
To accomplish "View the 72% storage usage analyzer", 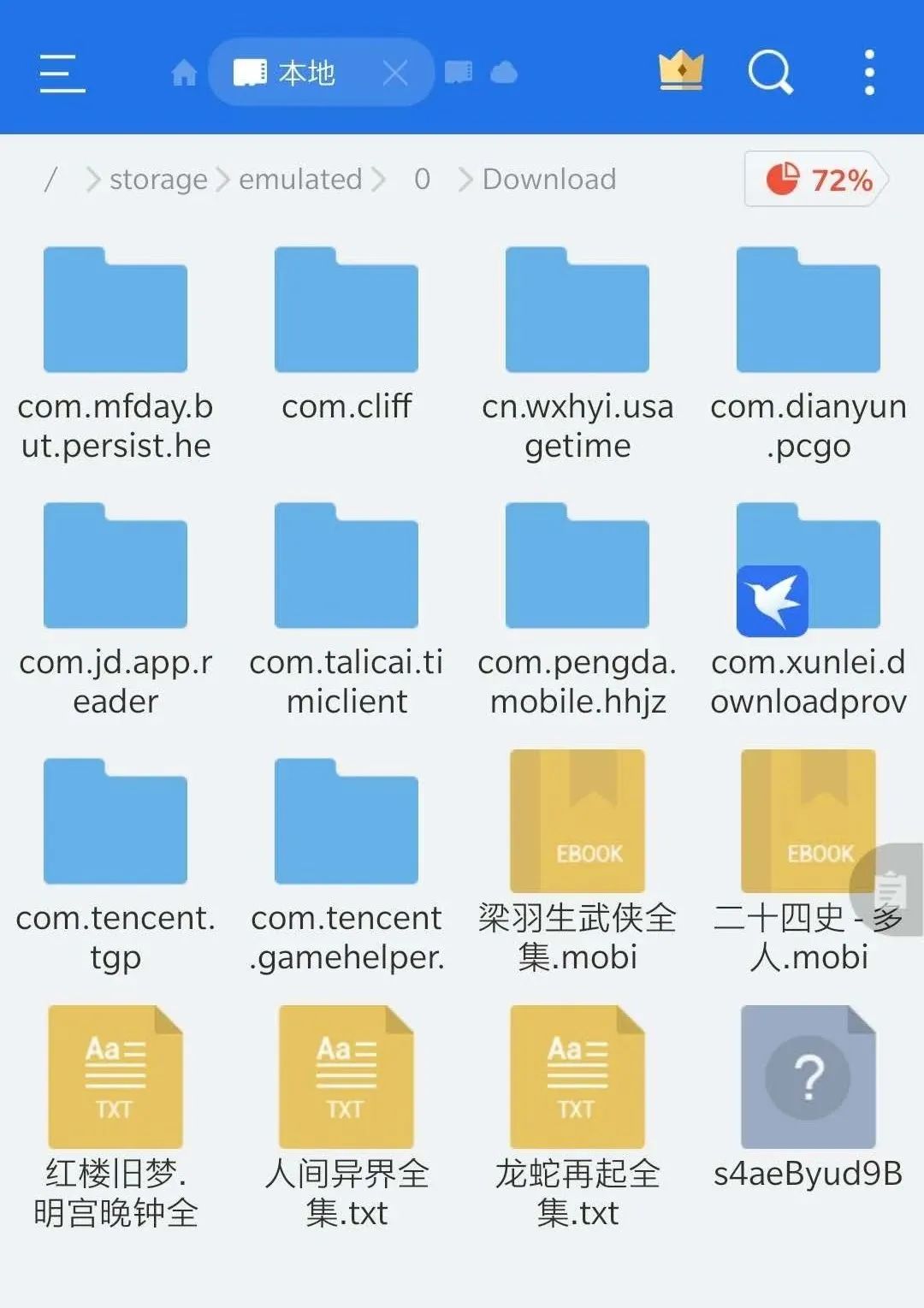I will [817, 180].
